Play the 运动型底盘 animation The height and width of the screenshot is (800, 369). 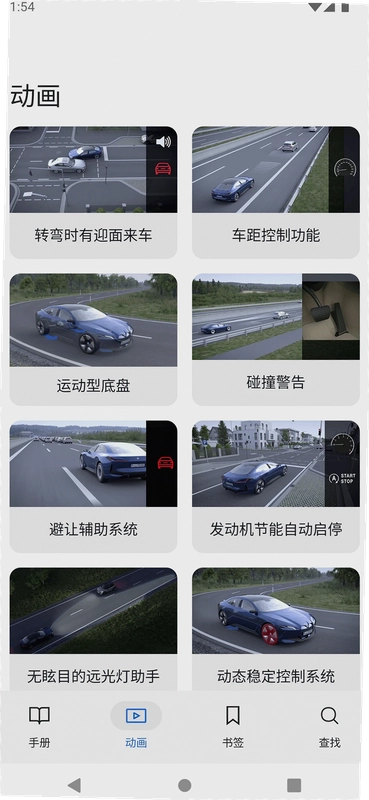coord(93,339)
